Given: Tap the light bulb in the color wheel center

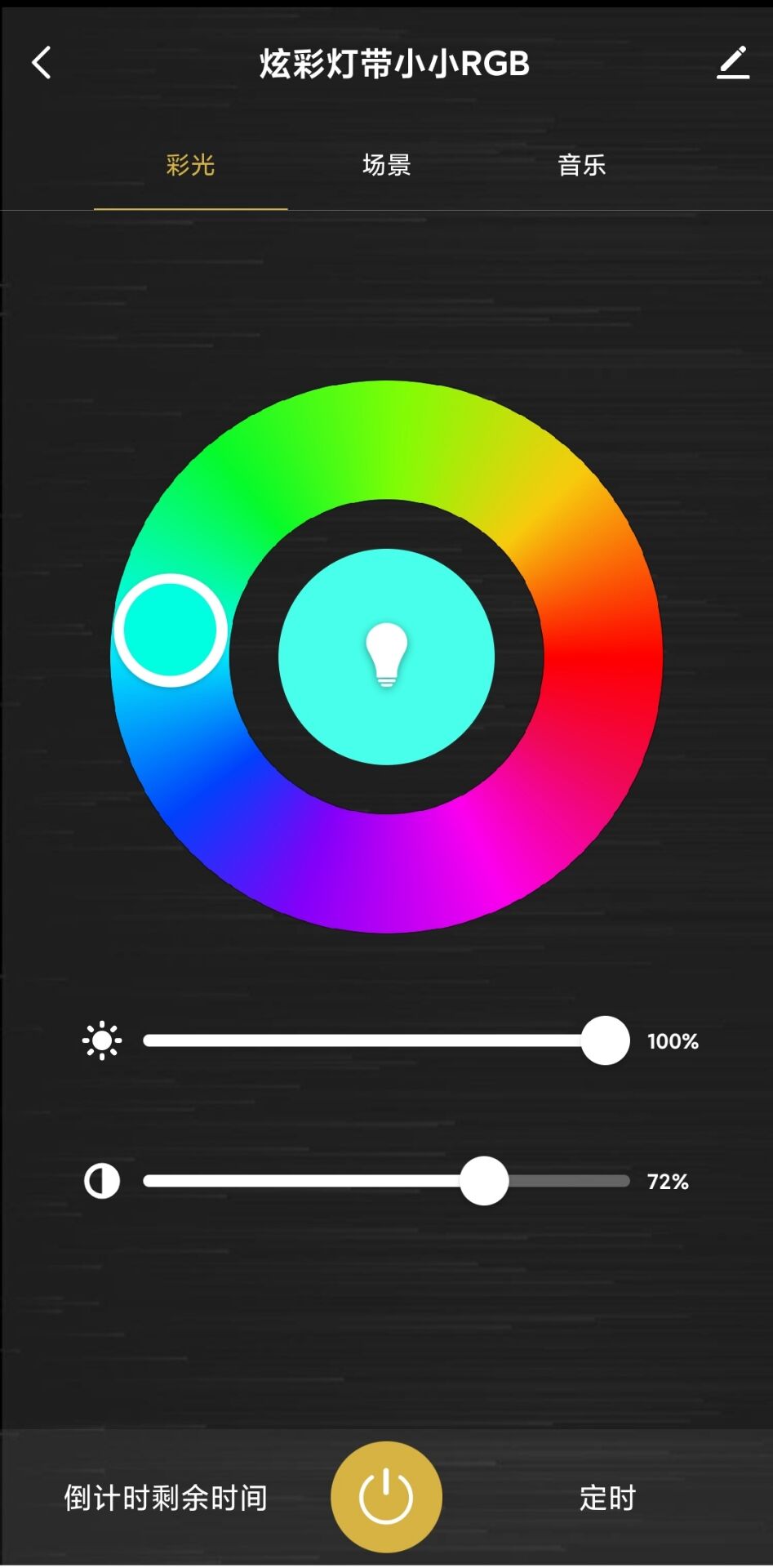Looking at the screenshot, I should 386,656.
